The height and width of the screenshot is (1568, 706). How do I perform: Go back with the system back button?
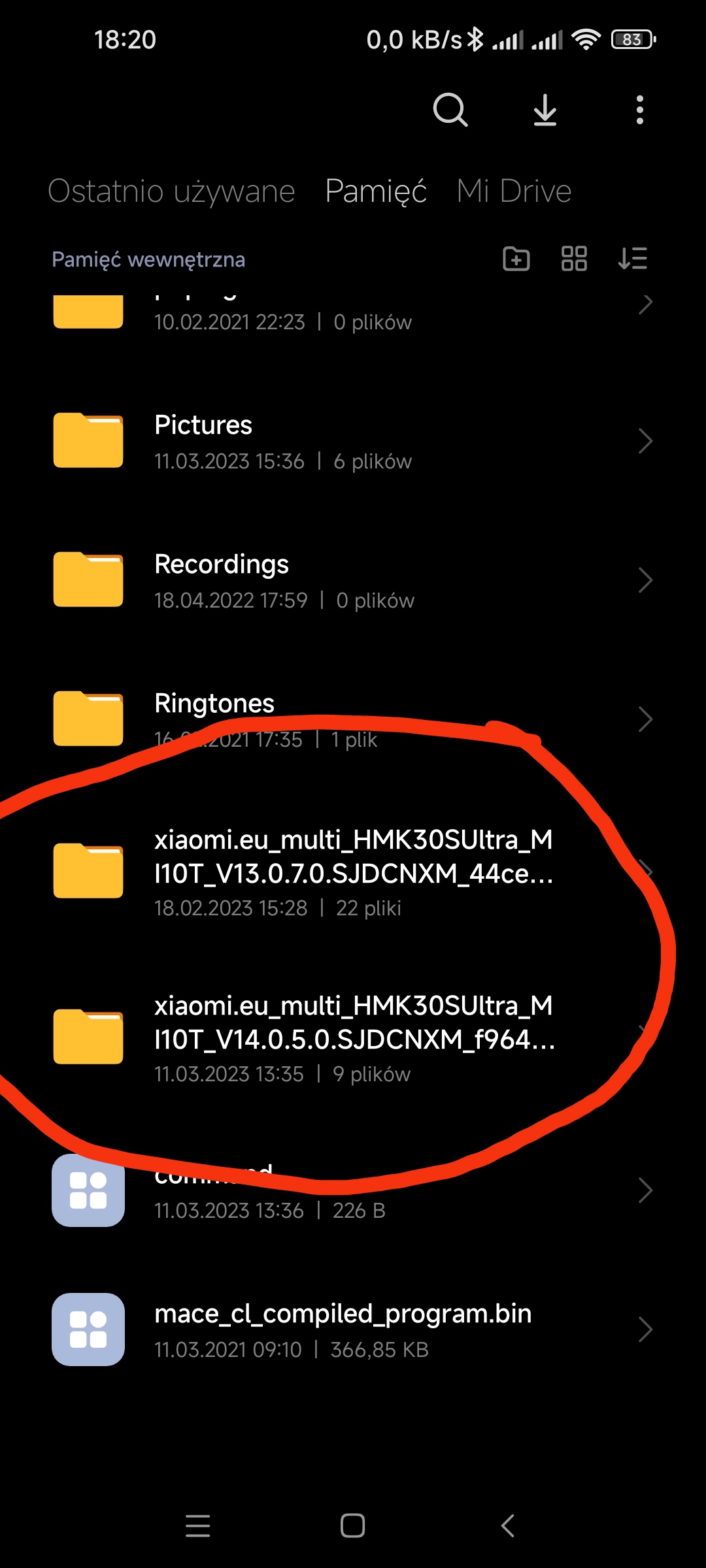point(508,1526)
